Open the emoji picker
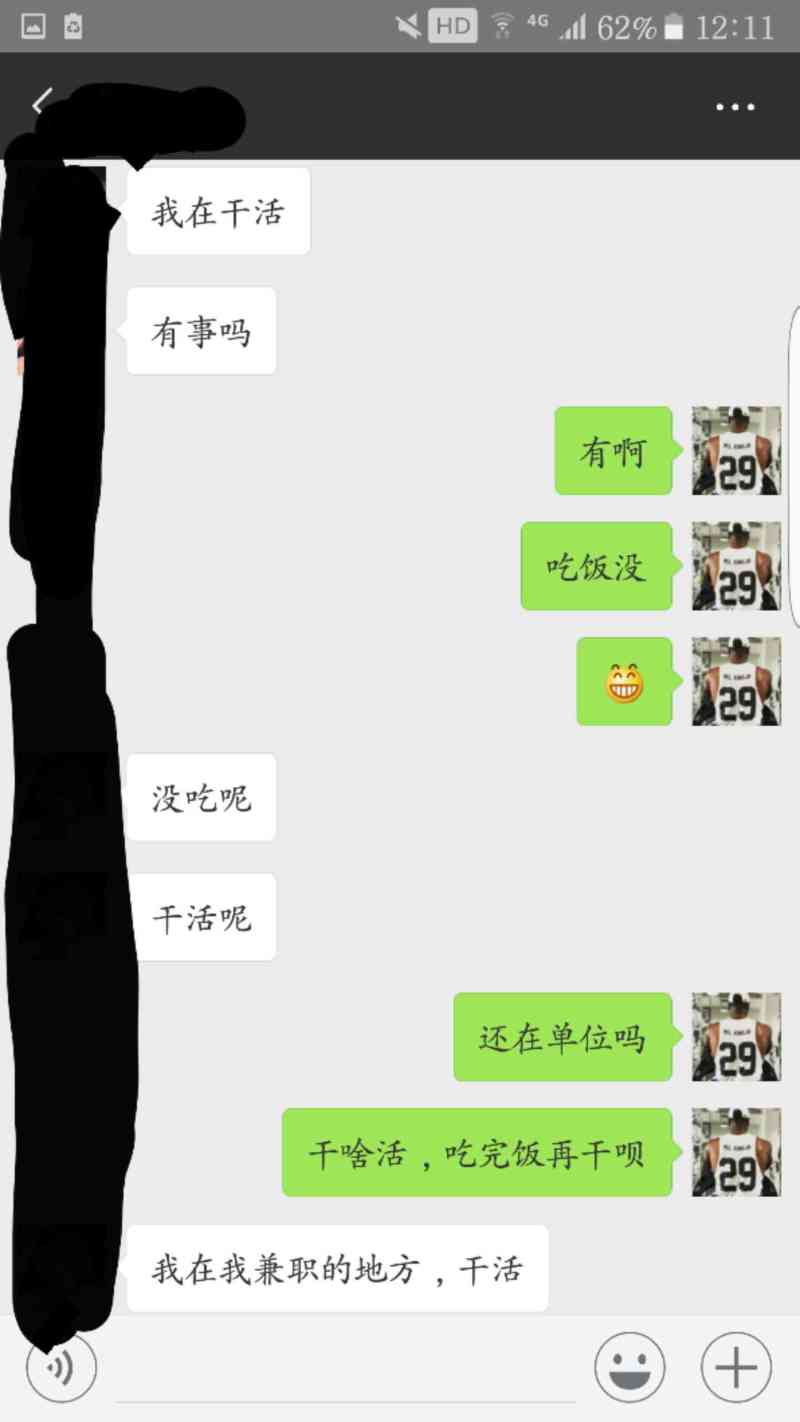The height and width of the screenshot is (1422, 800). (x=630, y=1366)
